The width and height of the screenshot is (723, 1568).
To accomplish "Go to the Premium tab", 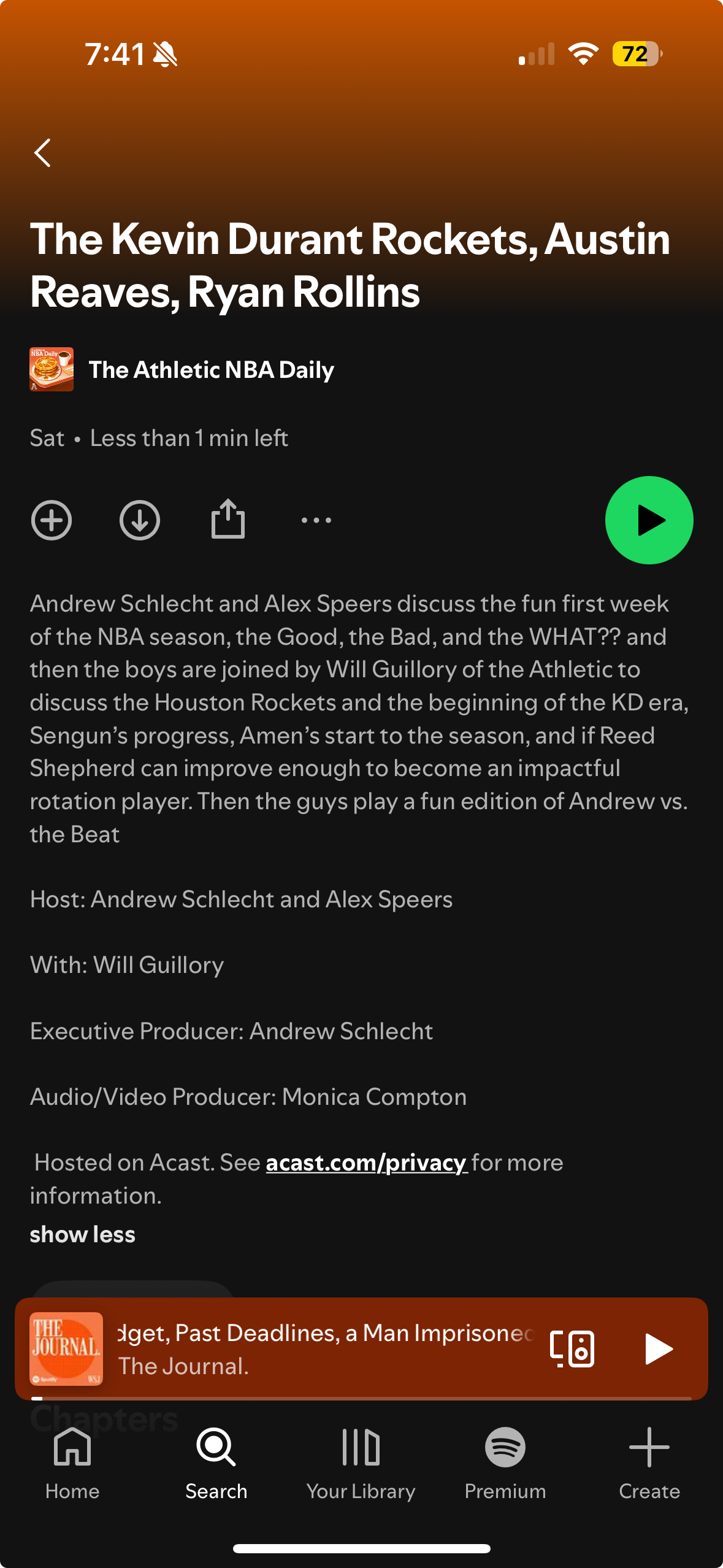I will pyautogui.click(x=505, y=1463).
